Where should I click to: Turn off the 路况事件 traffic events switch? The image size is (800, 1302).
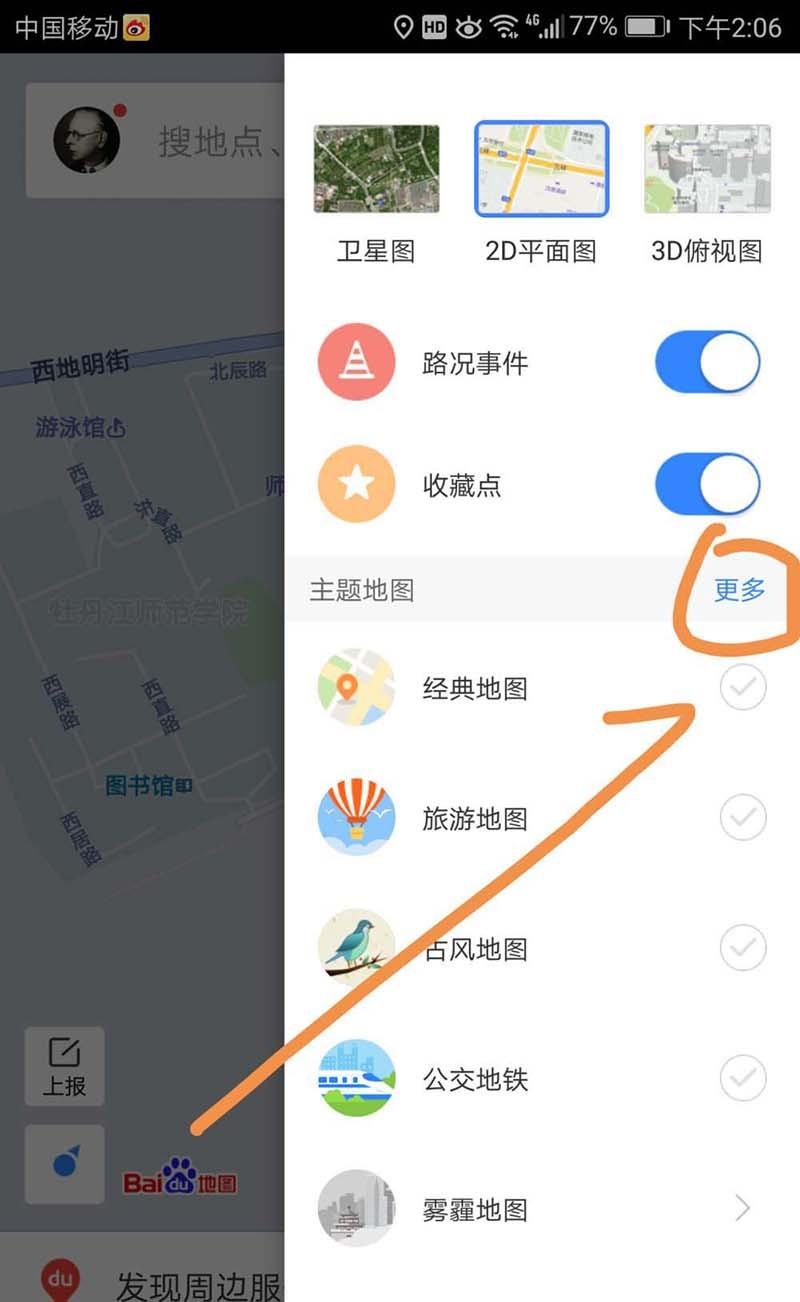point(707,363)
